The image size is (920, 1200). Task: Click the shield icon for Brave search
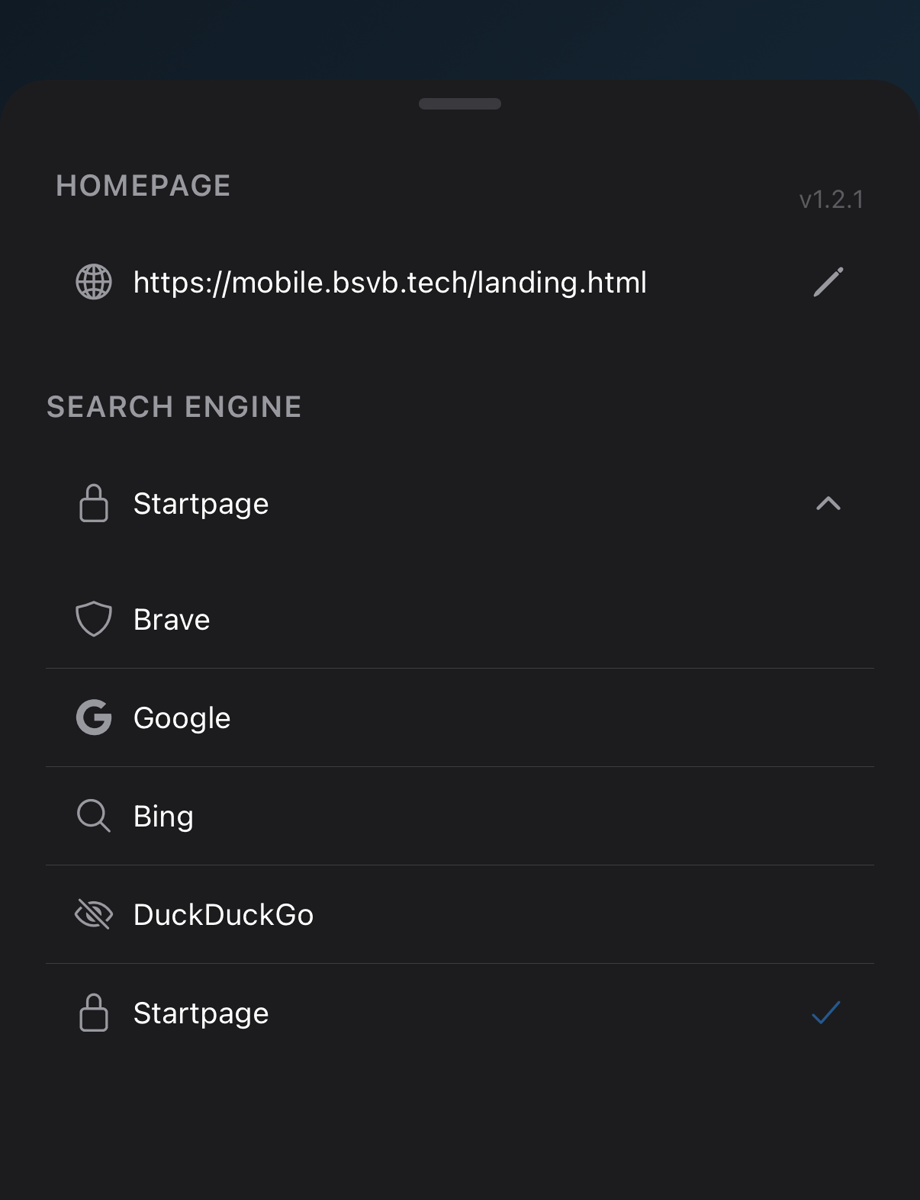(93, 619)
